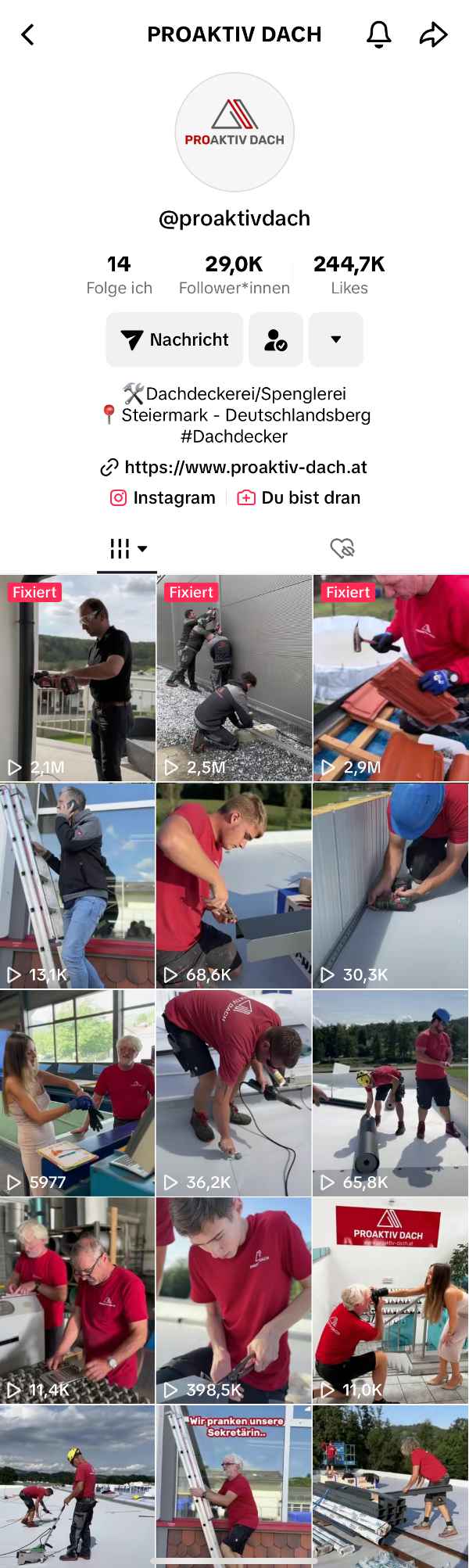Go back using the top-left arrow

pos(28,34)
